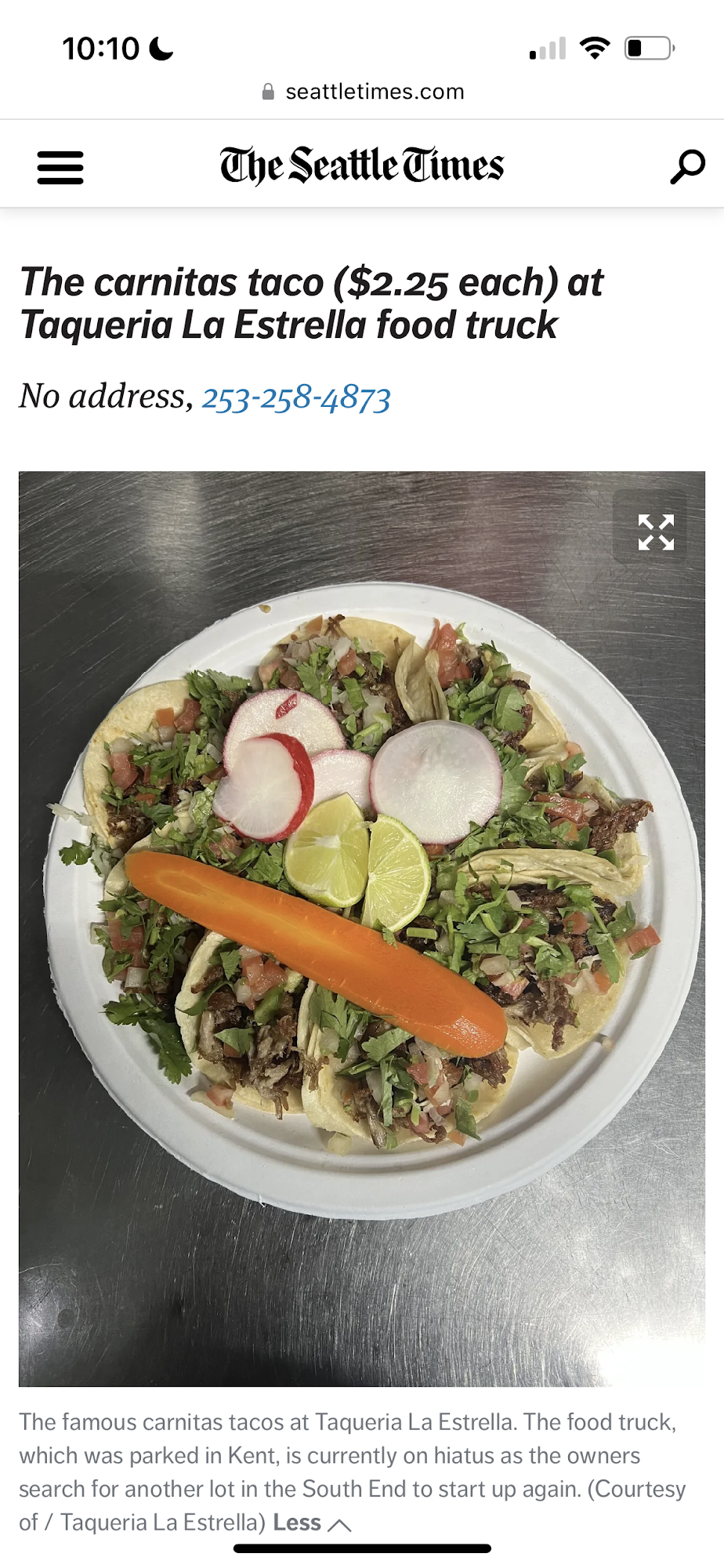This screenshot has height=1568, width=724.
Task: Go to The Seattle Times homepage logo
Action: [362, 165]
